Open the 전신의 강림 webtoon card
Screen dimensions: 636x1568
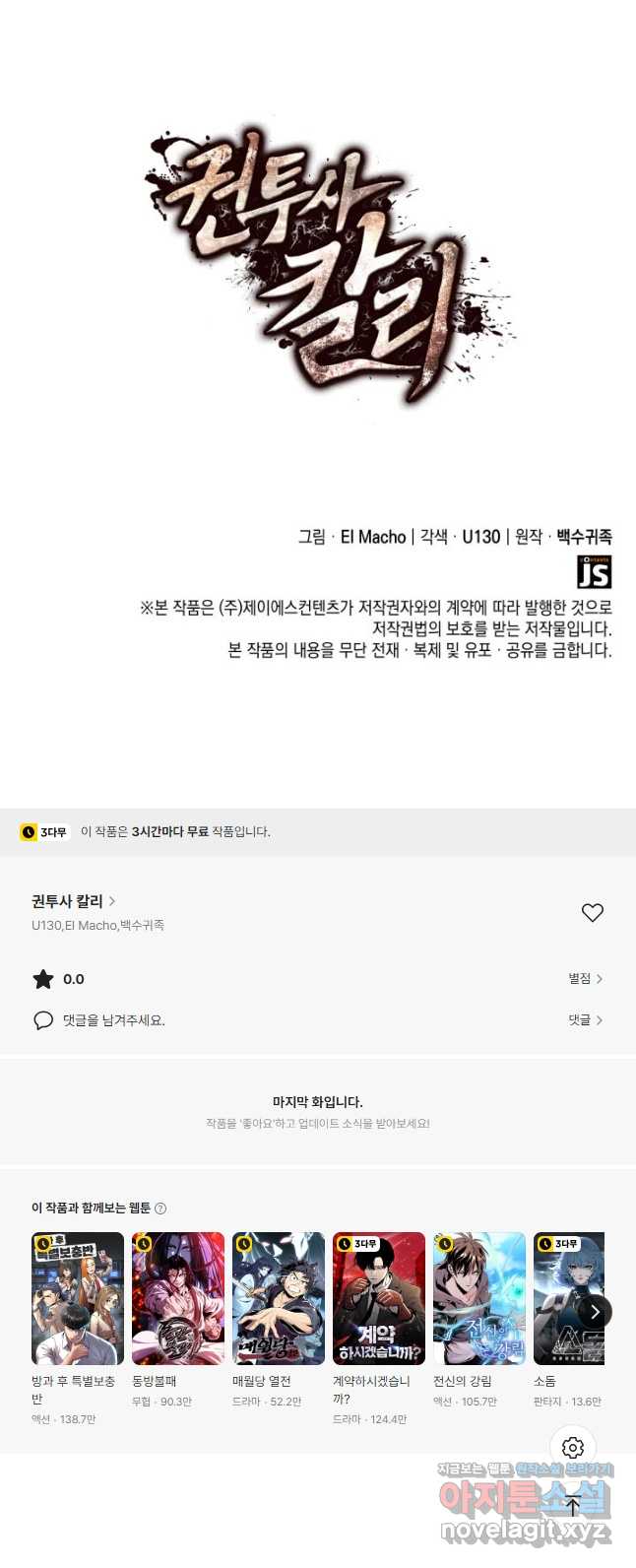pos(479,1298)
